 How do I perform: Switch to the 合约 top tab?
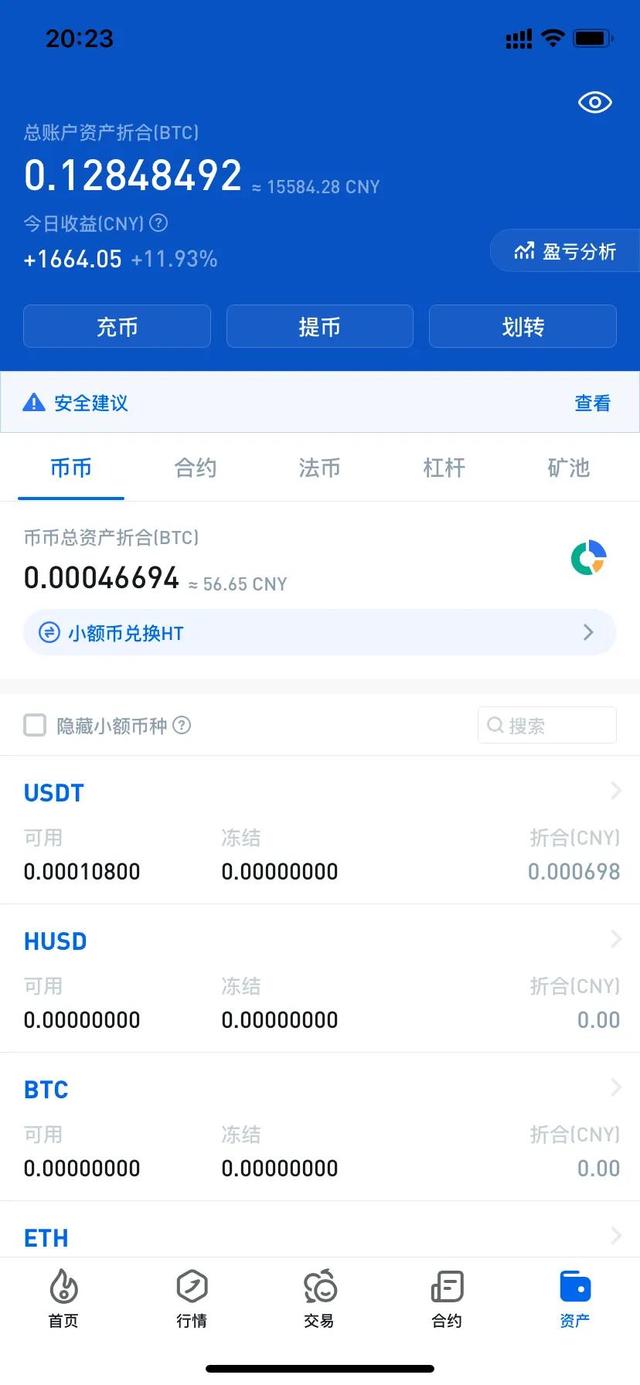195,468
